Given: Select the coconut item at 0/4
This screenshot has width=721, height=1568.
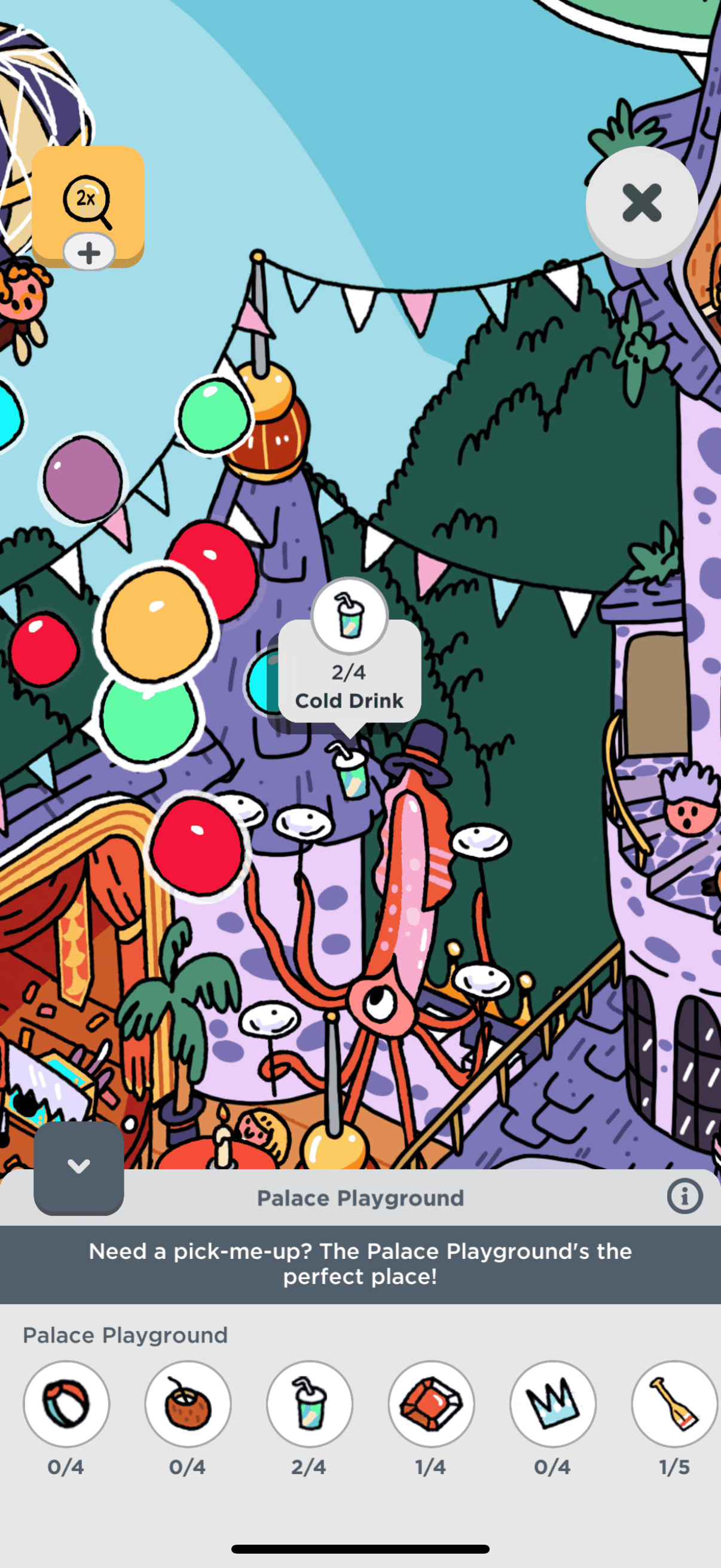Looking at the screenshot, I should [x=188, y=1403].
